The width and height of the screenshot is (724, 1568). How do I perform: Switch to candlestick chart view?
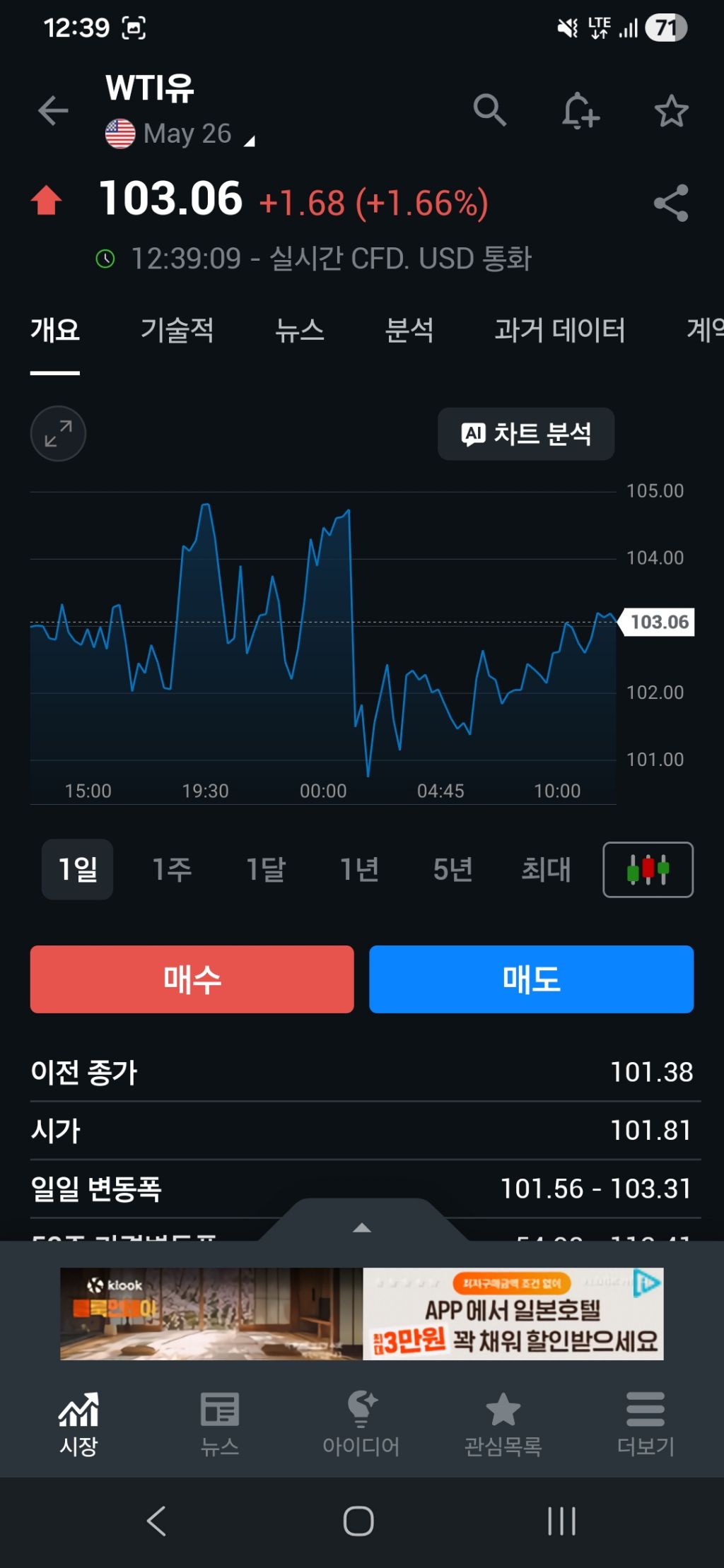[x=648, y=869]
